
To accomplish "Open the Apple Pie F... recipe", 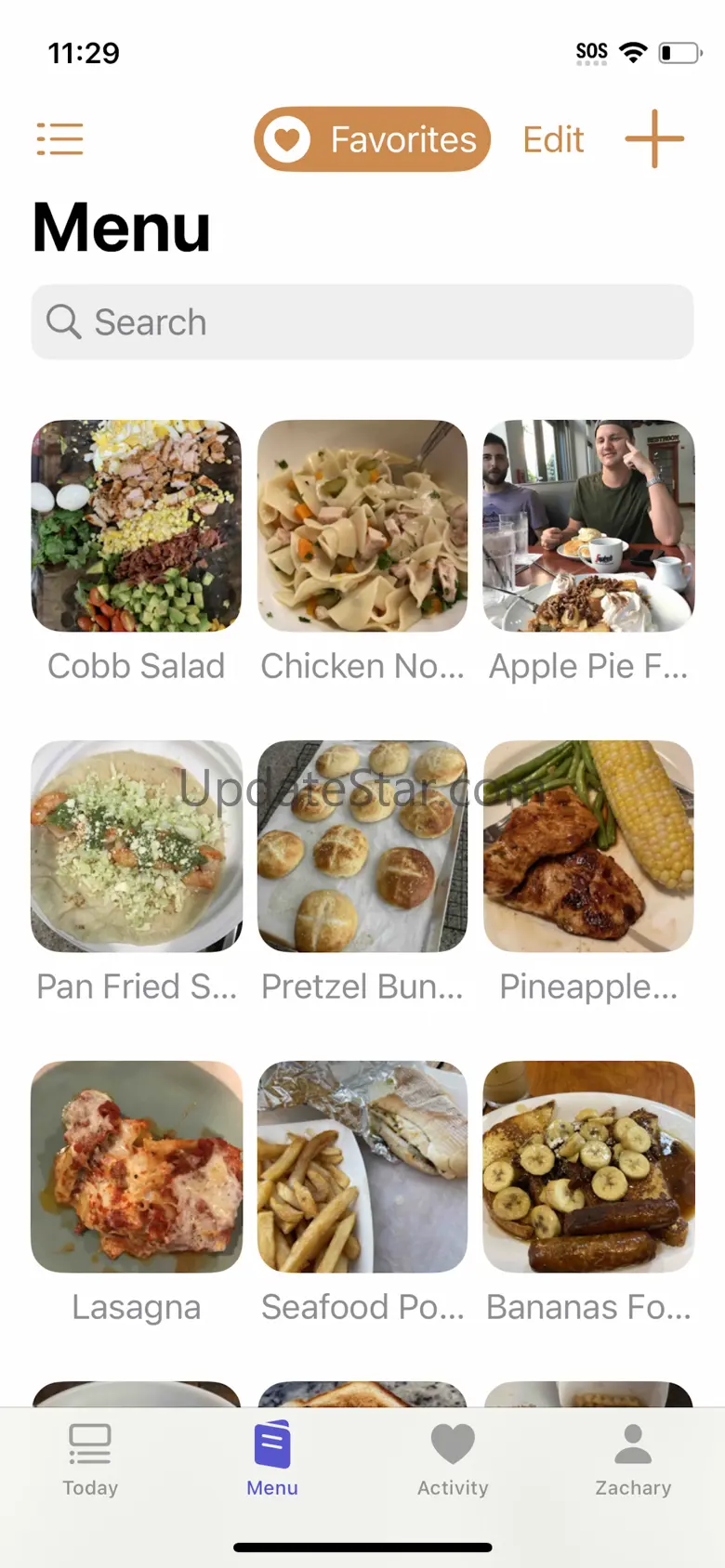I will [588, 527].
